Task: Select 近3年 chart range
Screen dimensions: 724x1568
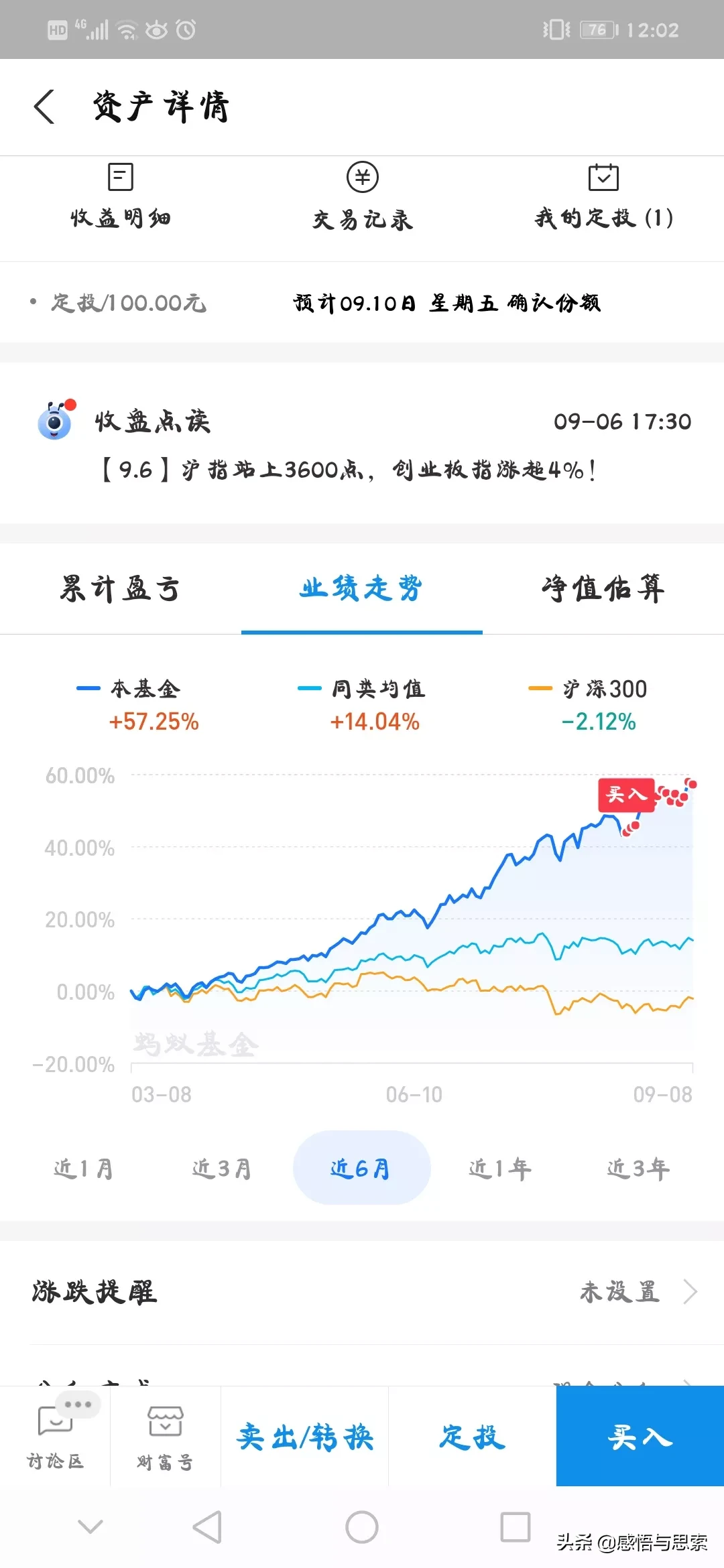Action: pyautogui.click(x=638, y=1169)
